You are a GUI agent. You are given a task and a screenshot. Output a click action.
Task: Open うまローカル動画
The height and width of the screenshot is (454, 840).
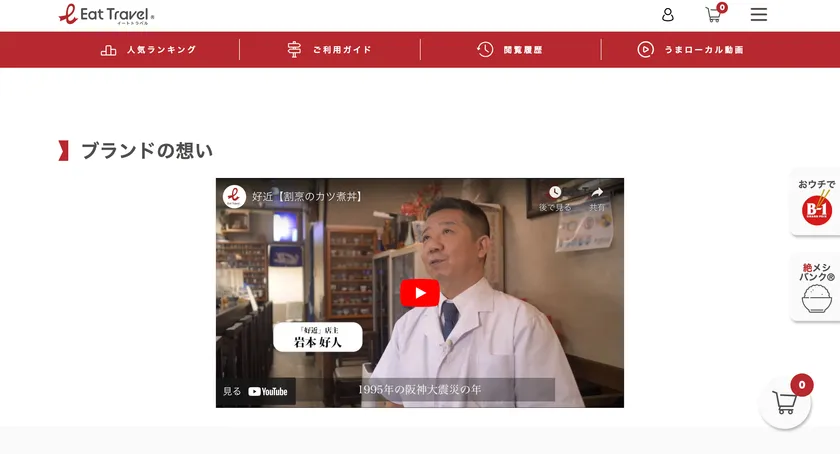(x=691, y=50)
